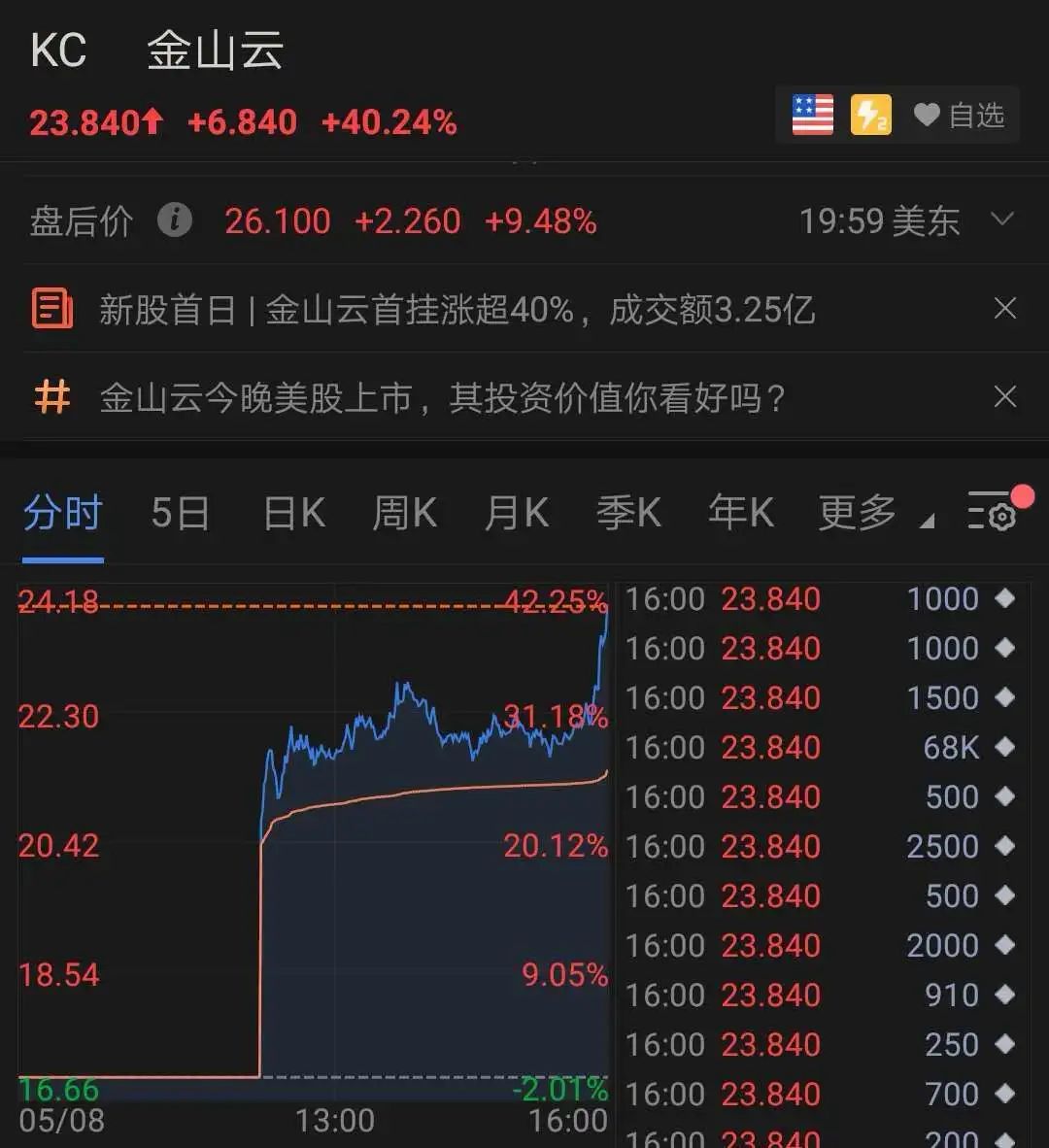Viewport: 1049px width, 1148px height.
Task: Add 金山云 to 自选 watchlist
Action: 959,116
